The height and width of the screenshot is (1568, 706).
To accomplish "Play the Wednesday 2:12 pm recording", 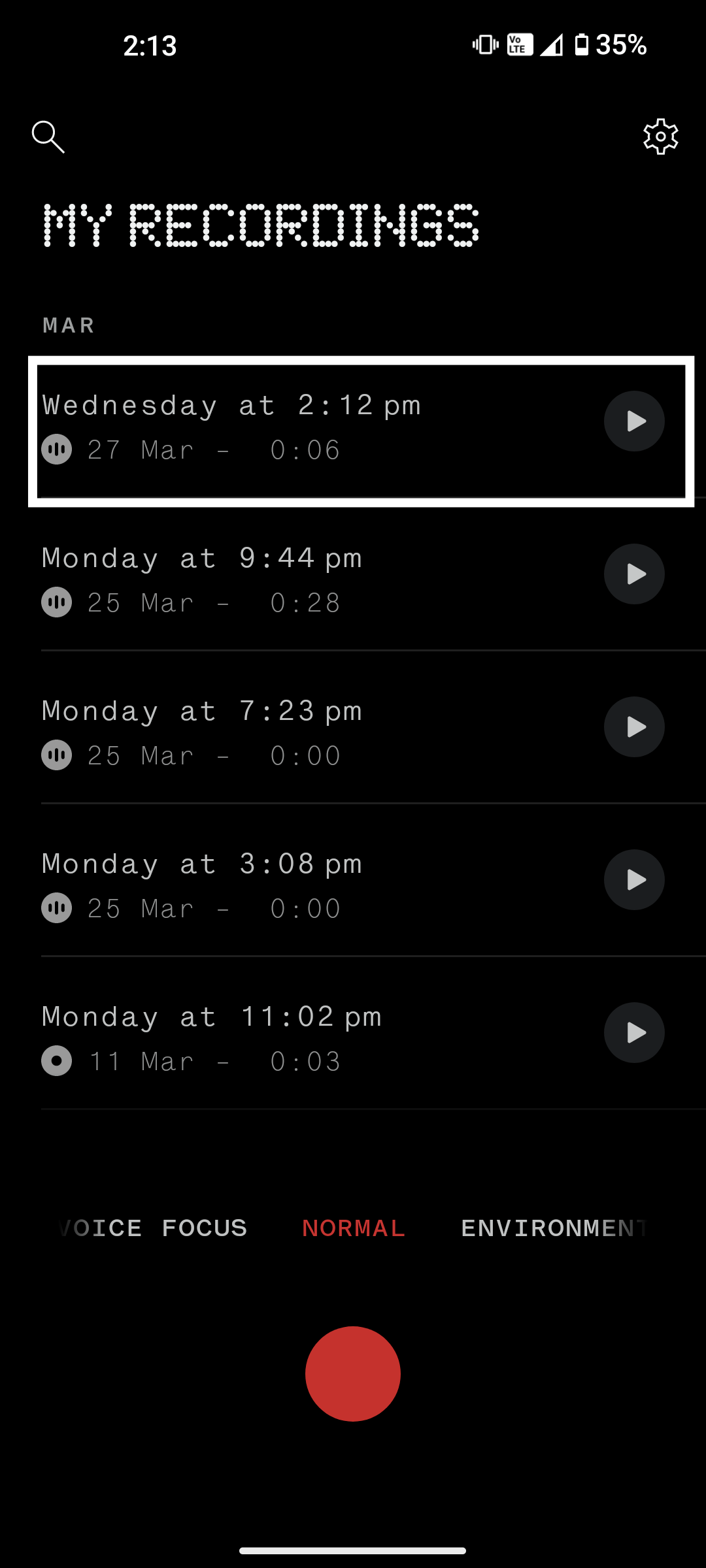I will [634, 421].
